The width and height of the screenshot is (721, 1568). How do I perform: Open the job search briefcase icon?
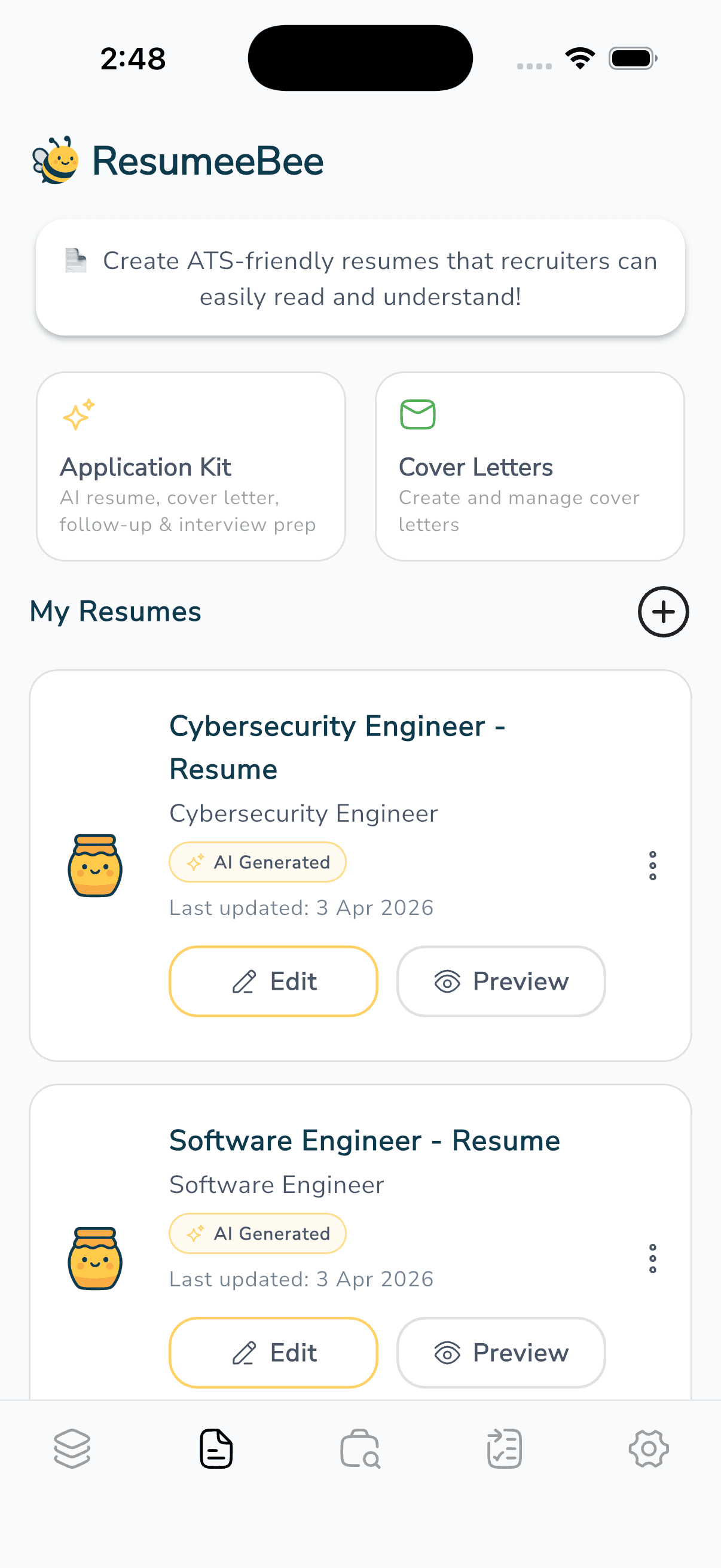[360, 1447]
